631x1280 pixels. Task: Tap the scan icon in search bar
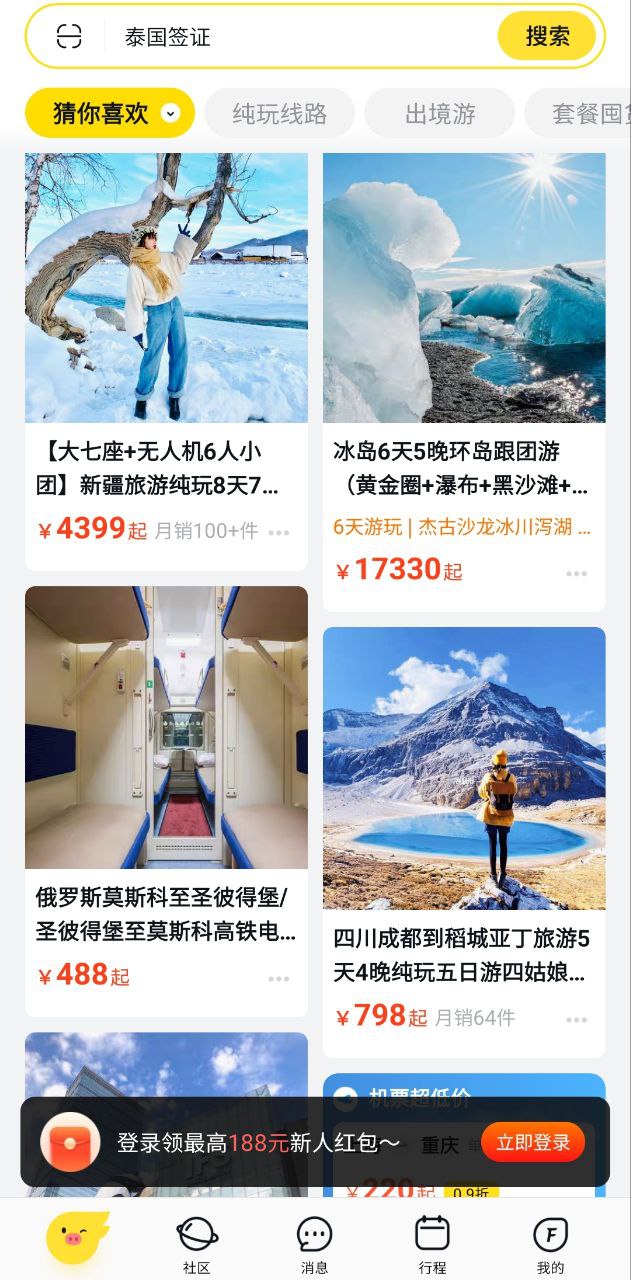pyautogui.click(x=69, y=37)
